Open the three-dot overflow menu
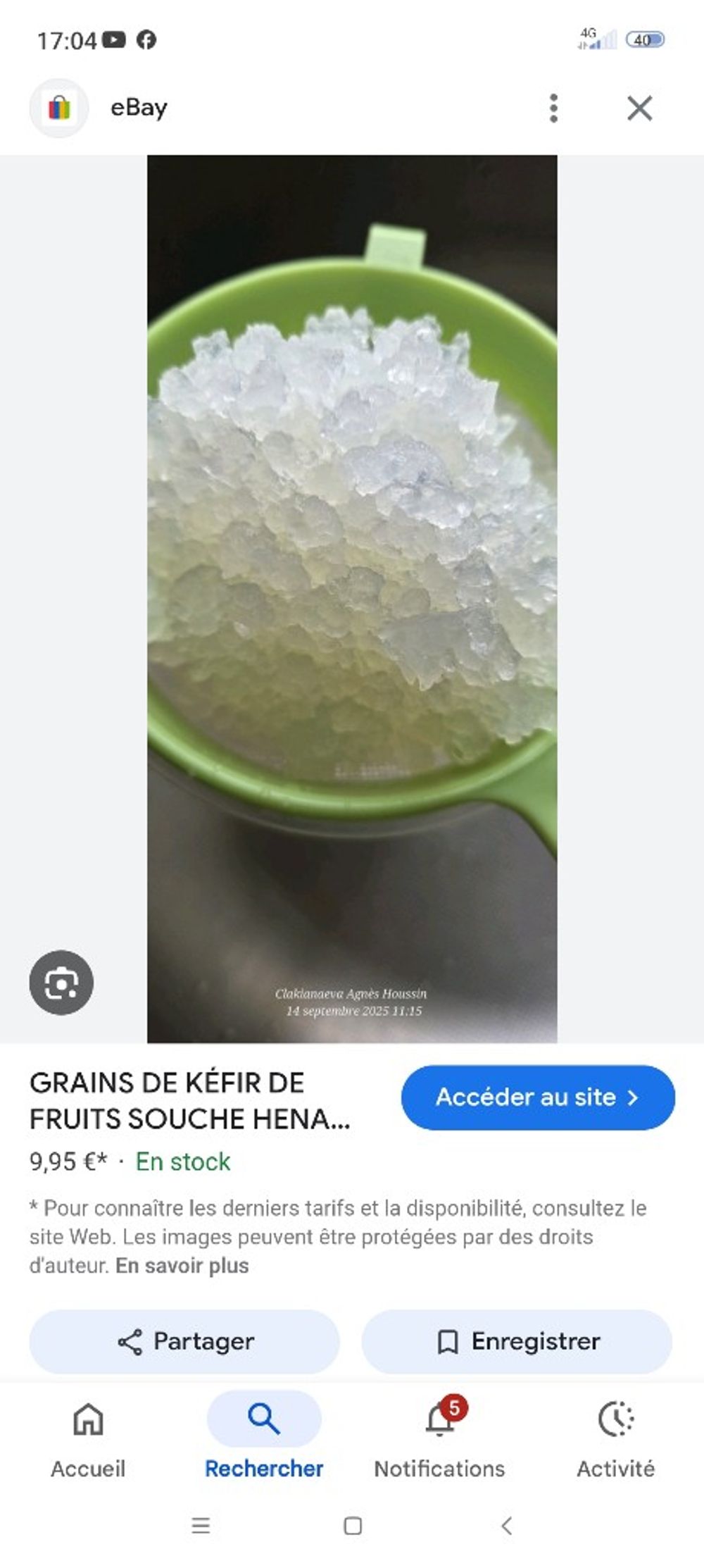The height and width of the screenshot is (1568, 704). pyautogui.click(x=554, y=108)
